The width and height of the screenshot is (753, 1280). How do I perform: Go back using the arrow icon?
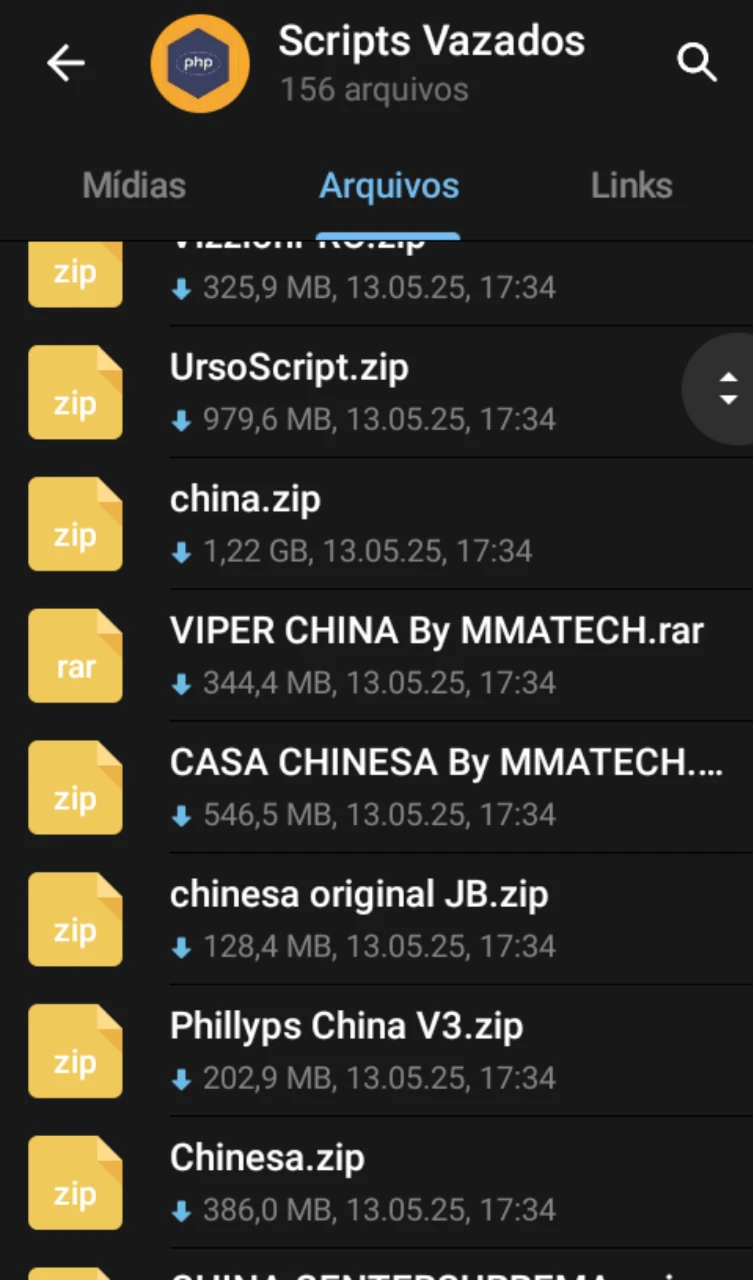[66, 63]
